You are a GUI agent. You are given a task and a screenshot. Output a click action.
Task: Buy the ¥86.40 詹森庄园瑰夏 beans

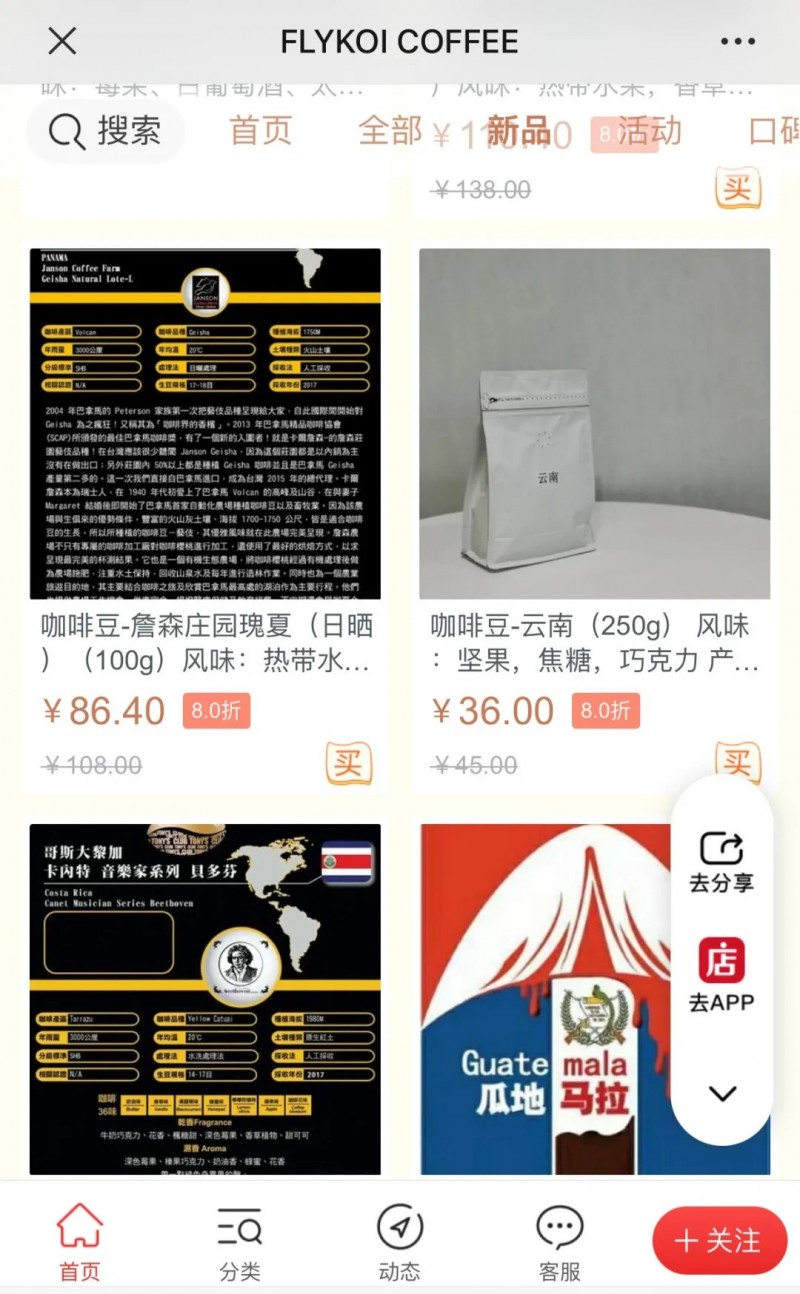click(348, 764)
